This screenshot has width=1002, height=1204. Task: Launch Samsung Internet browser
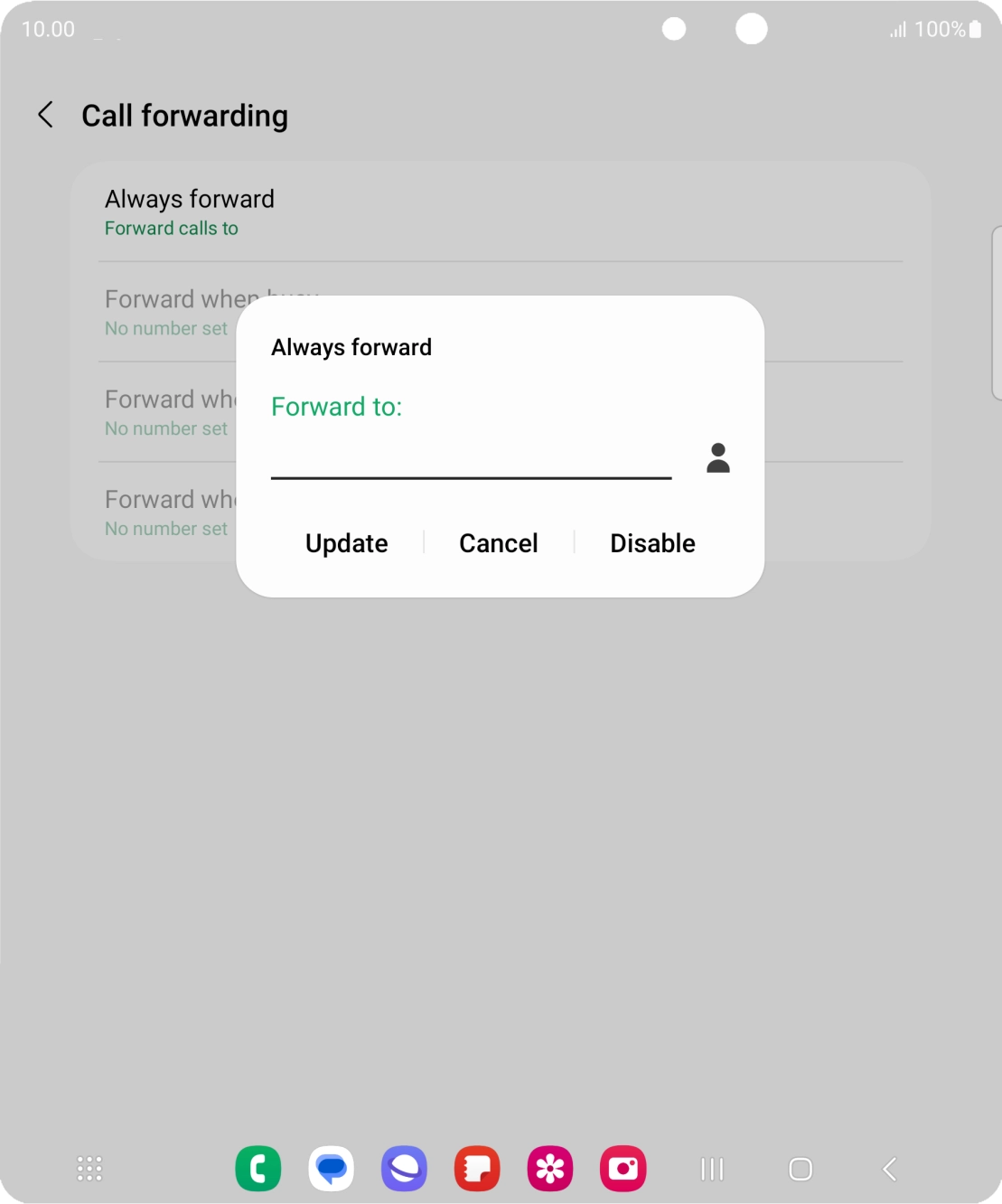tap(404, 1169)
